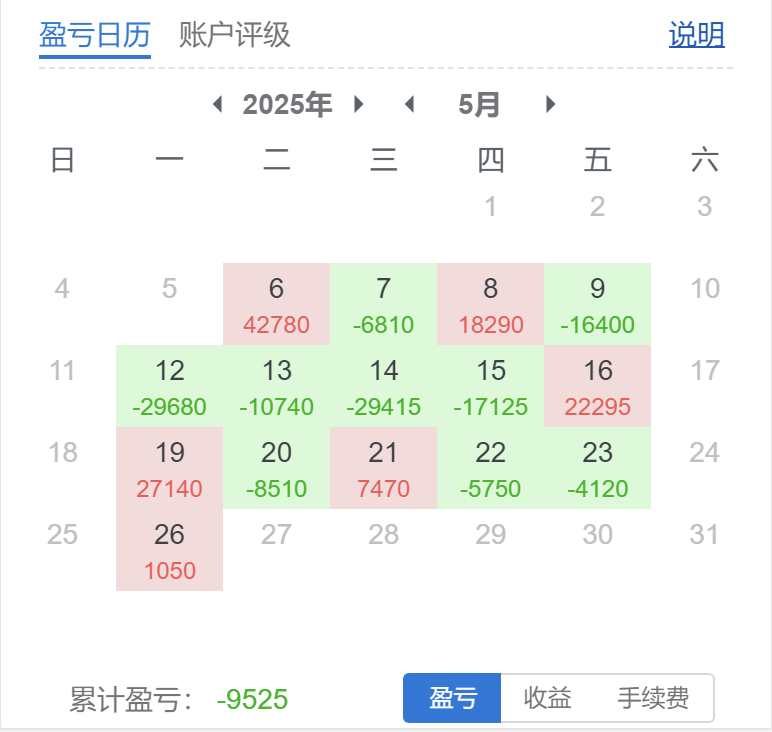The width and height of the screenshot is (772, 732).
Task: Select May 9 showing -16400
Action: point(597,305)
